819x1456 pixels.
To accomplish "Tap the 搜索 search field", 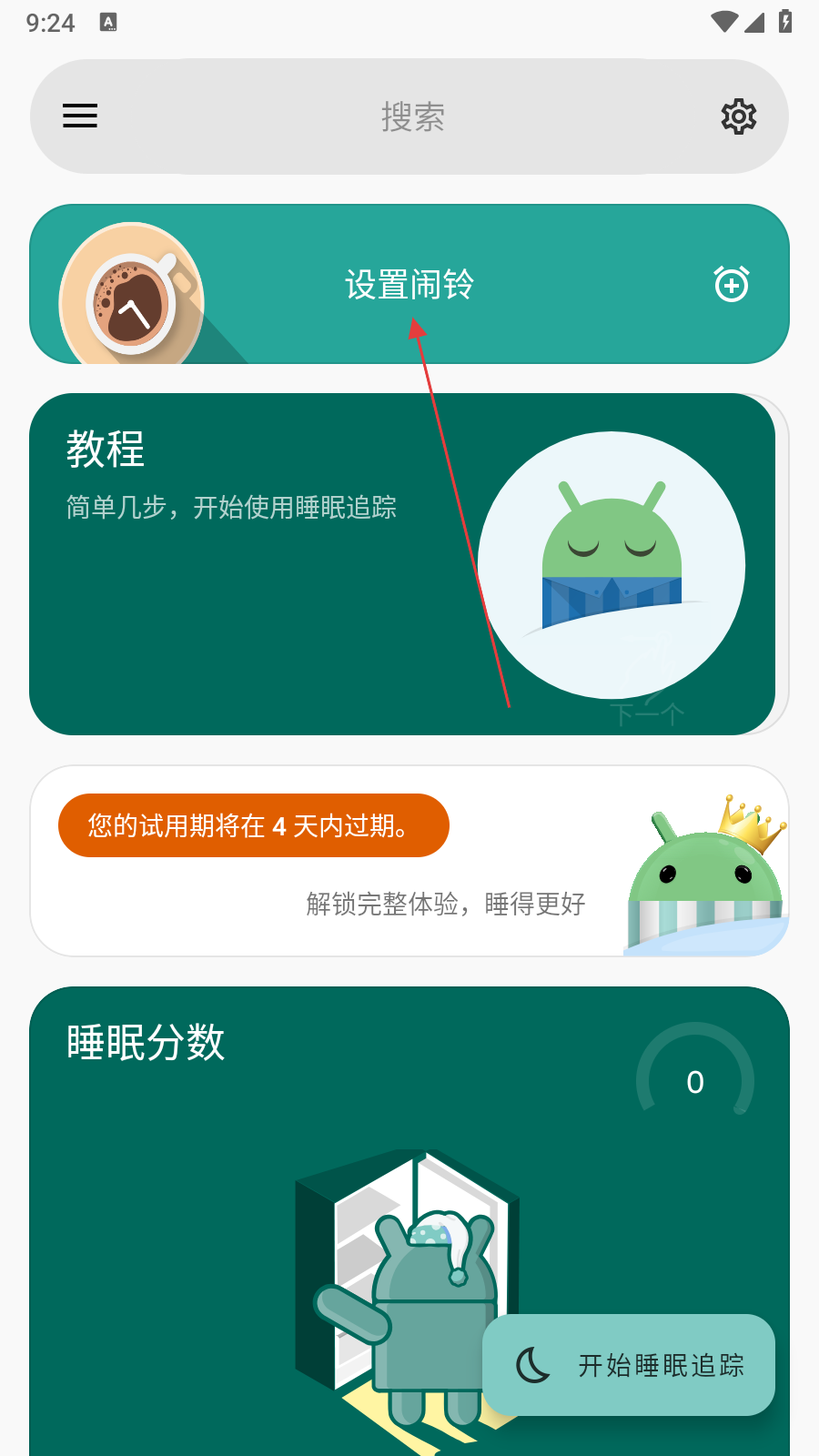I will click(x=411, y=116).
